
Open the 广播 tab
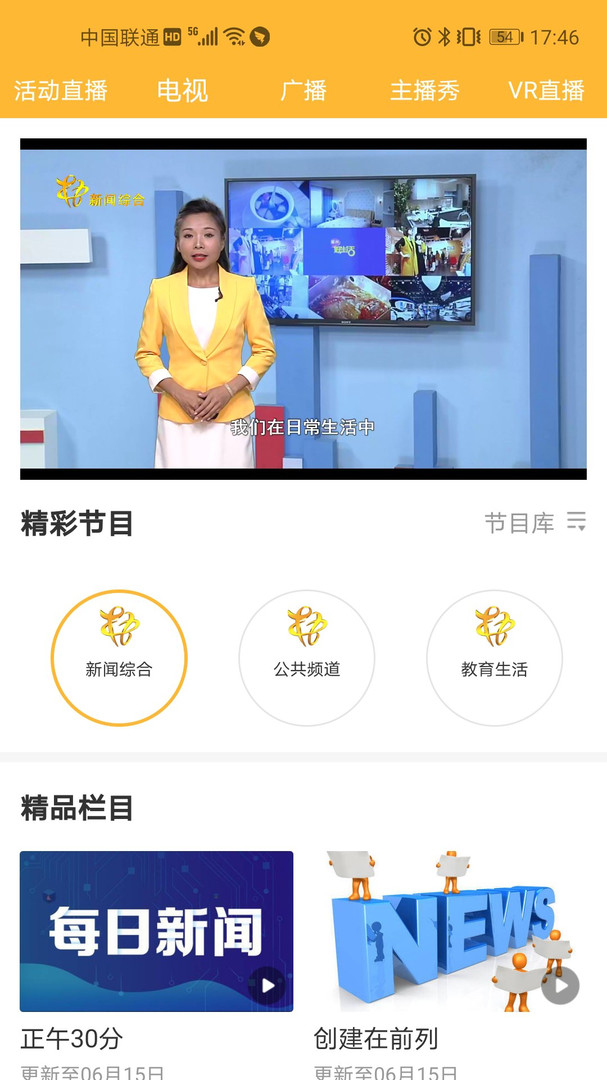[303, 91]
